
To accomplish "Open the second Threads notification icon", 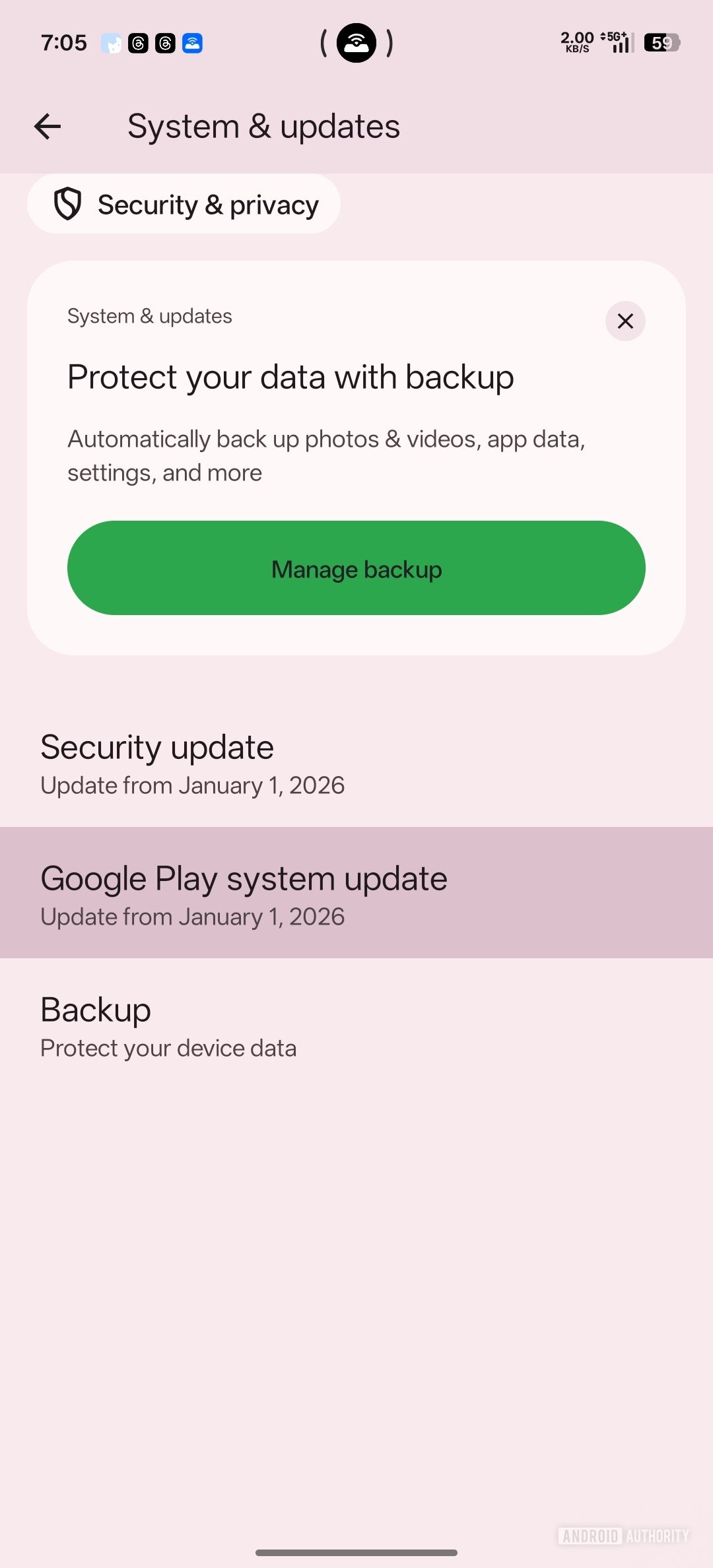I will pos(164,42).
